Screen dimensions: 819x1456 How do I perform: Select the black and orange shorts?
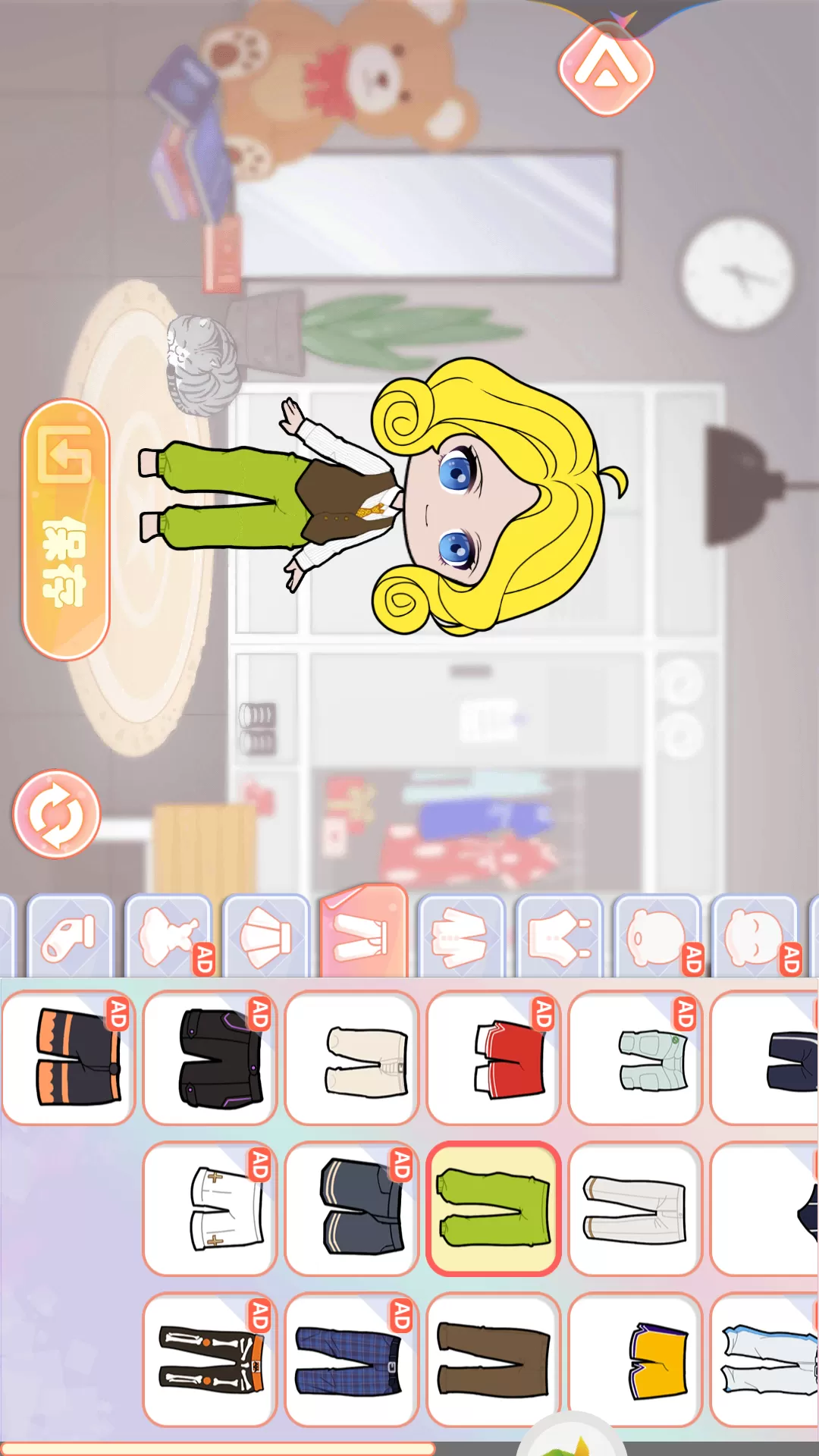click(x=68, y=1058)
